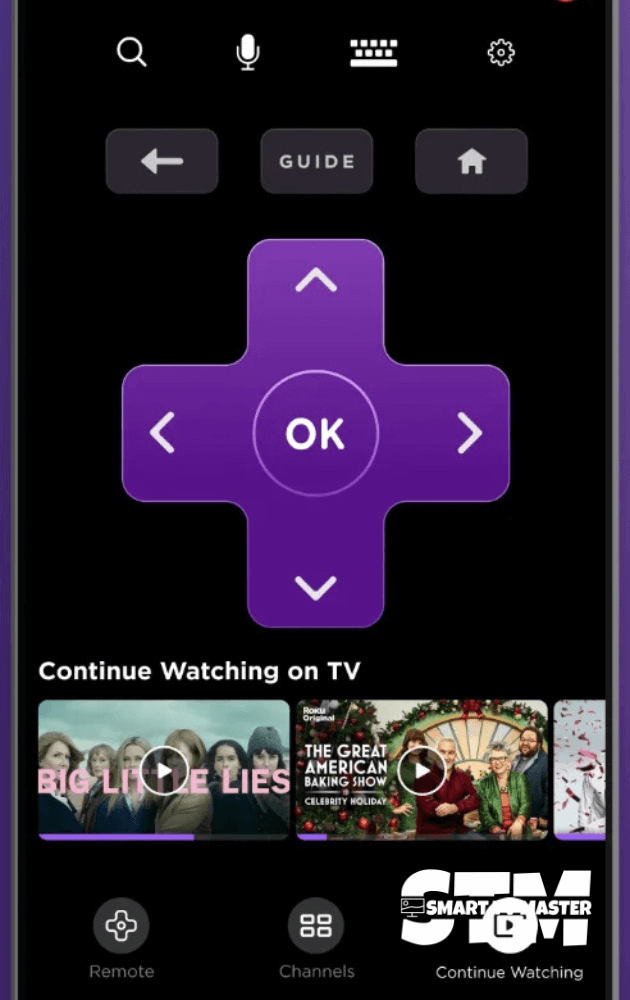Open the Guide button
The width and height of the screenshot is (630, 1000).
[x=316, y=161]
